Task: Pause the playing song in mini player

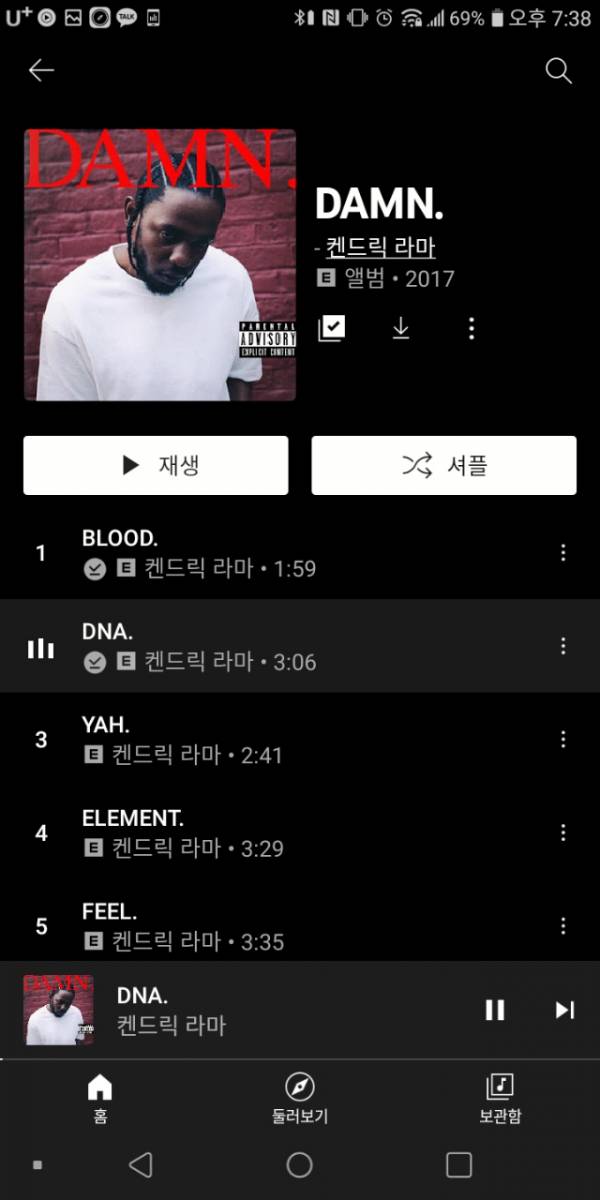Action: (x=495, y=1010)
